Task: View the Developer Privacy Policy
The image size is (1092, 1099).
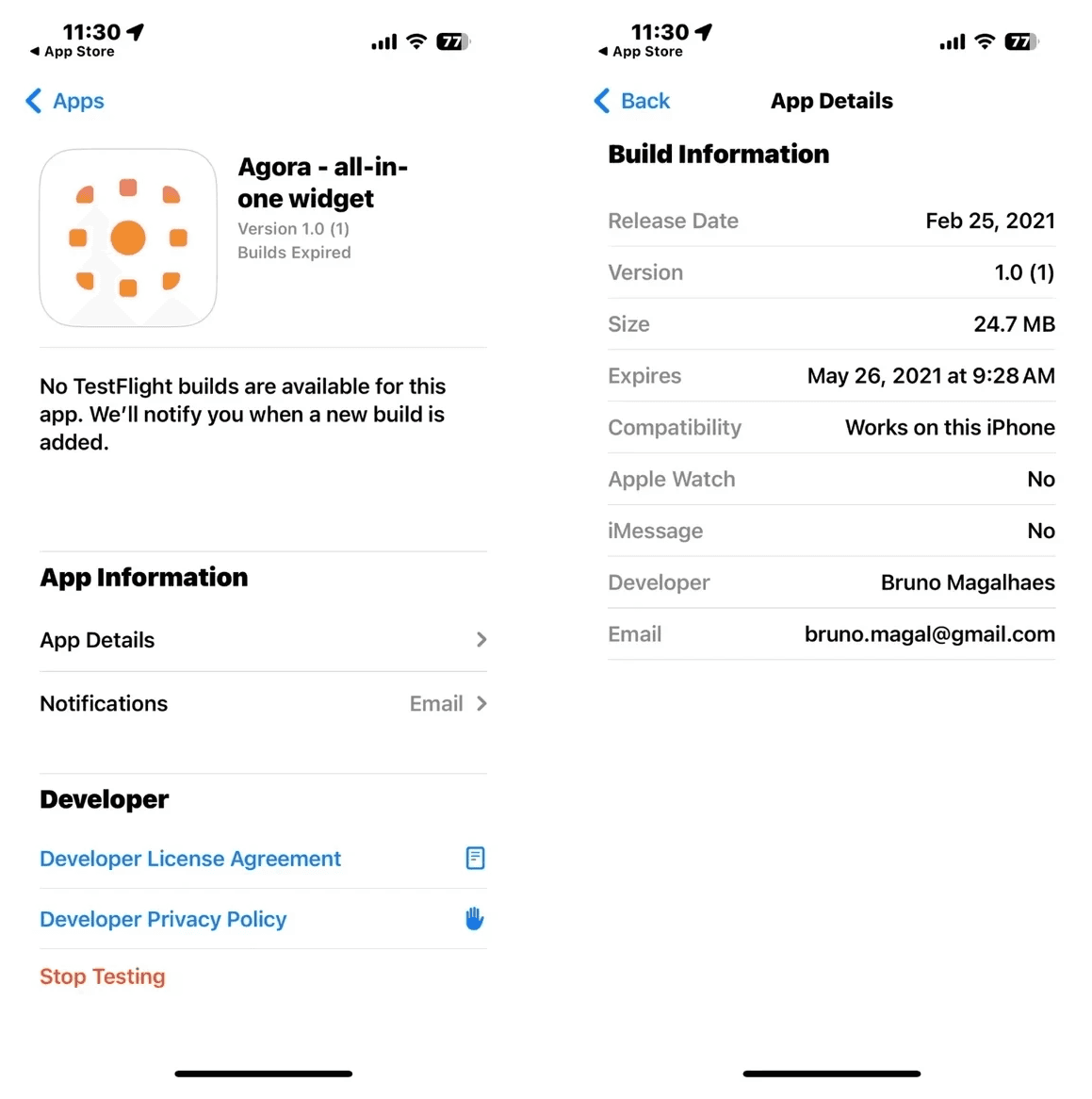Action: (264, 919)
